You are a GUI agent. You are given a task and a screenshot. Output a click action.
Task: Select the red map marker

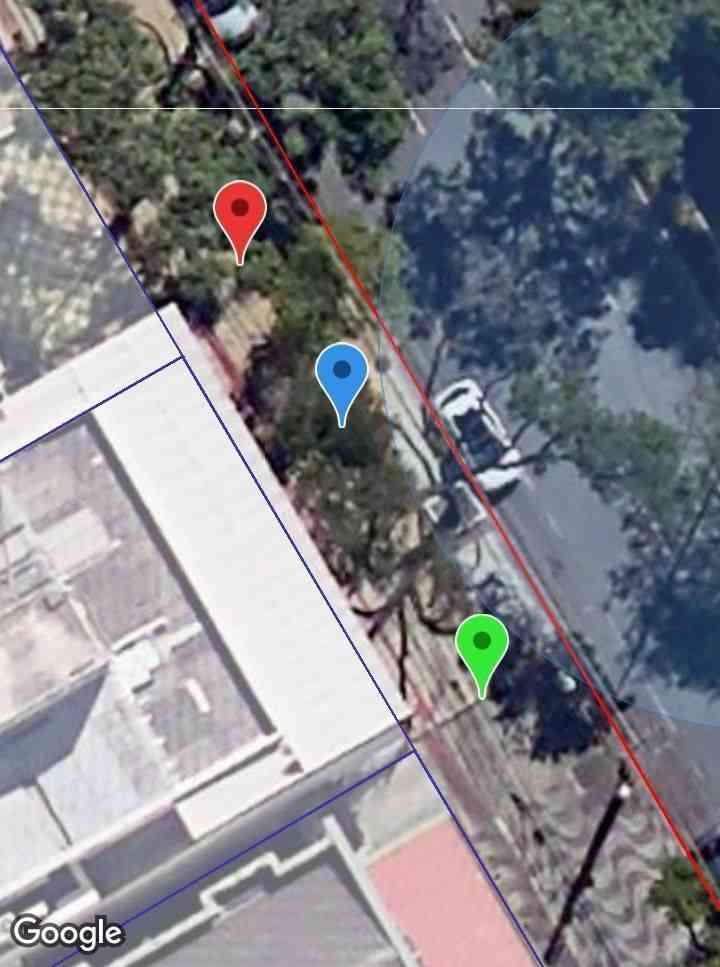tap(240, 212)
